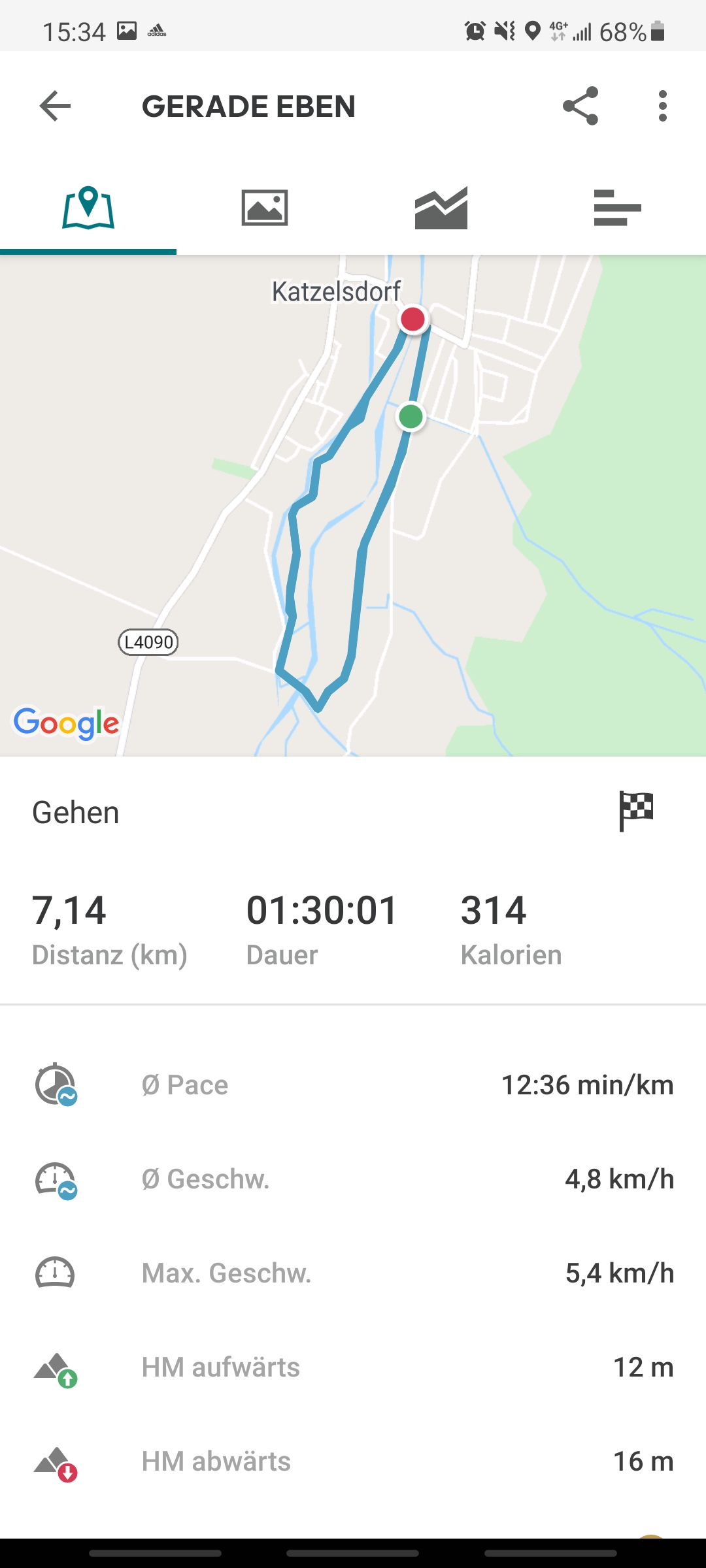Go back using the arrow icon

click(55, 106)
